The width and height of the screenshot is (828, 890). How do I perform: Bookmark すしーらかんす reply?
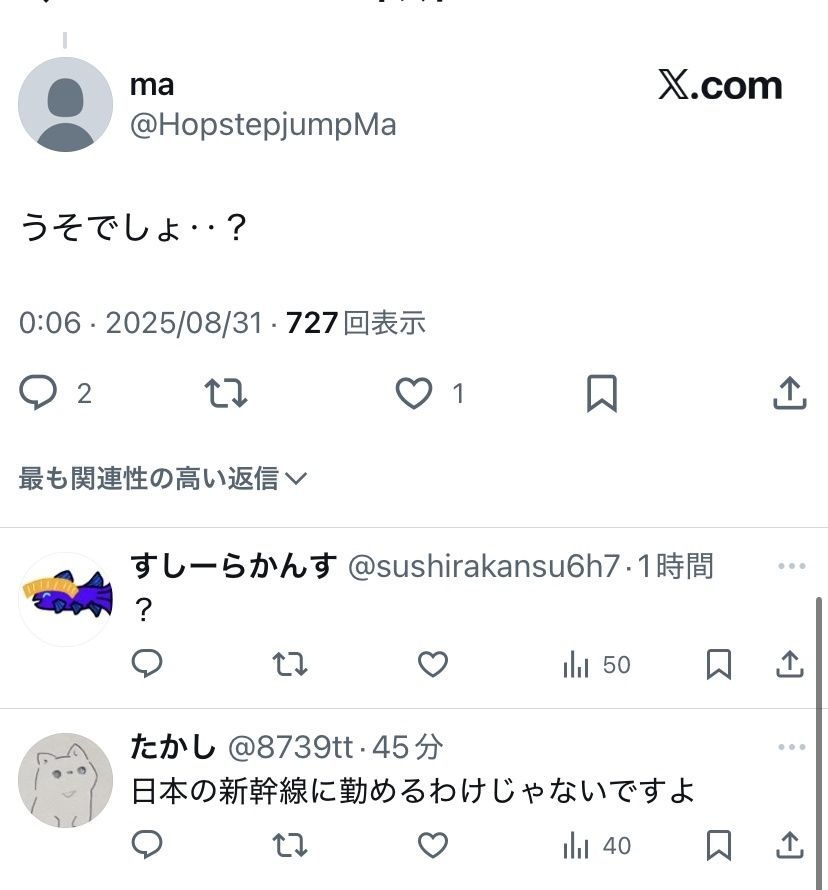pyautogui.click(x=718, y=664)
